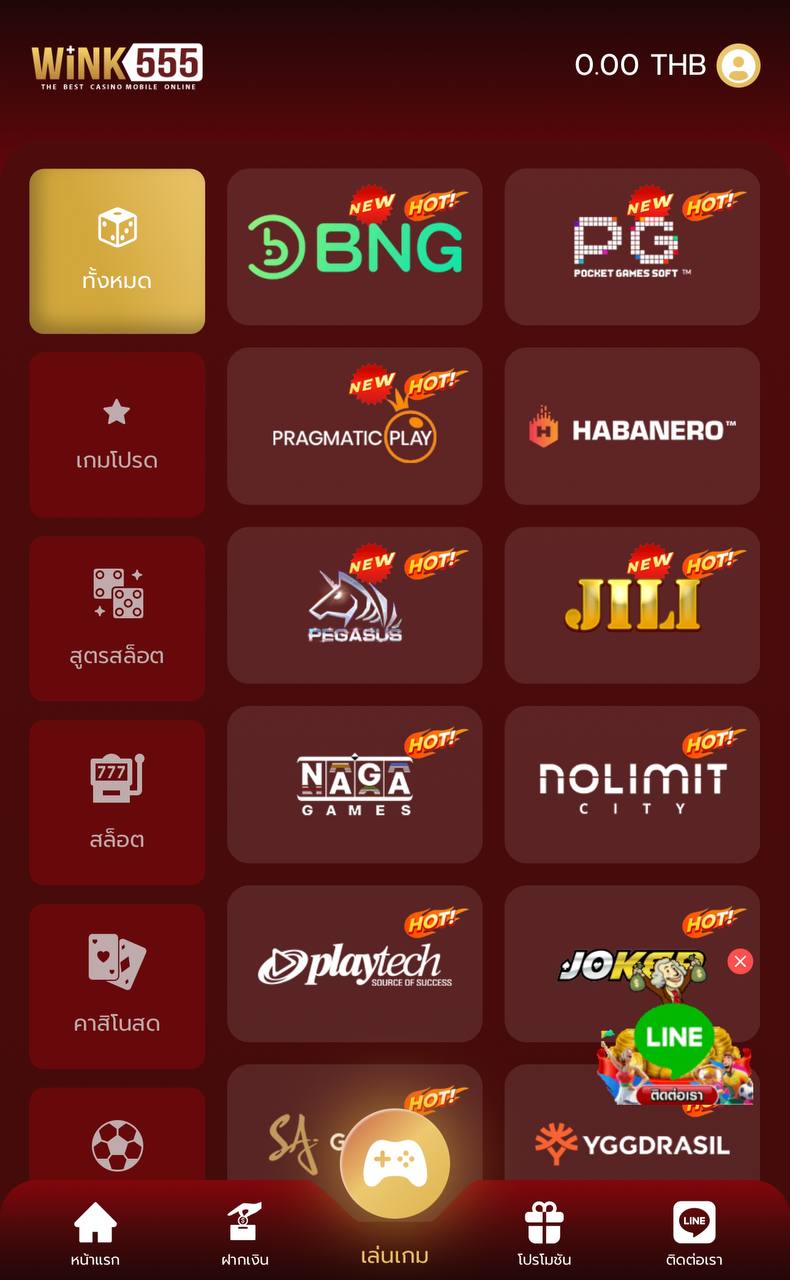Dismiss the floating LINE contact popup
Image resolution: width=790 pixels, height=1280 pixels.
[740, 961]
